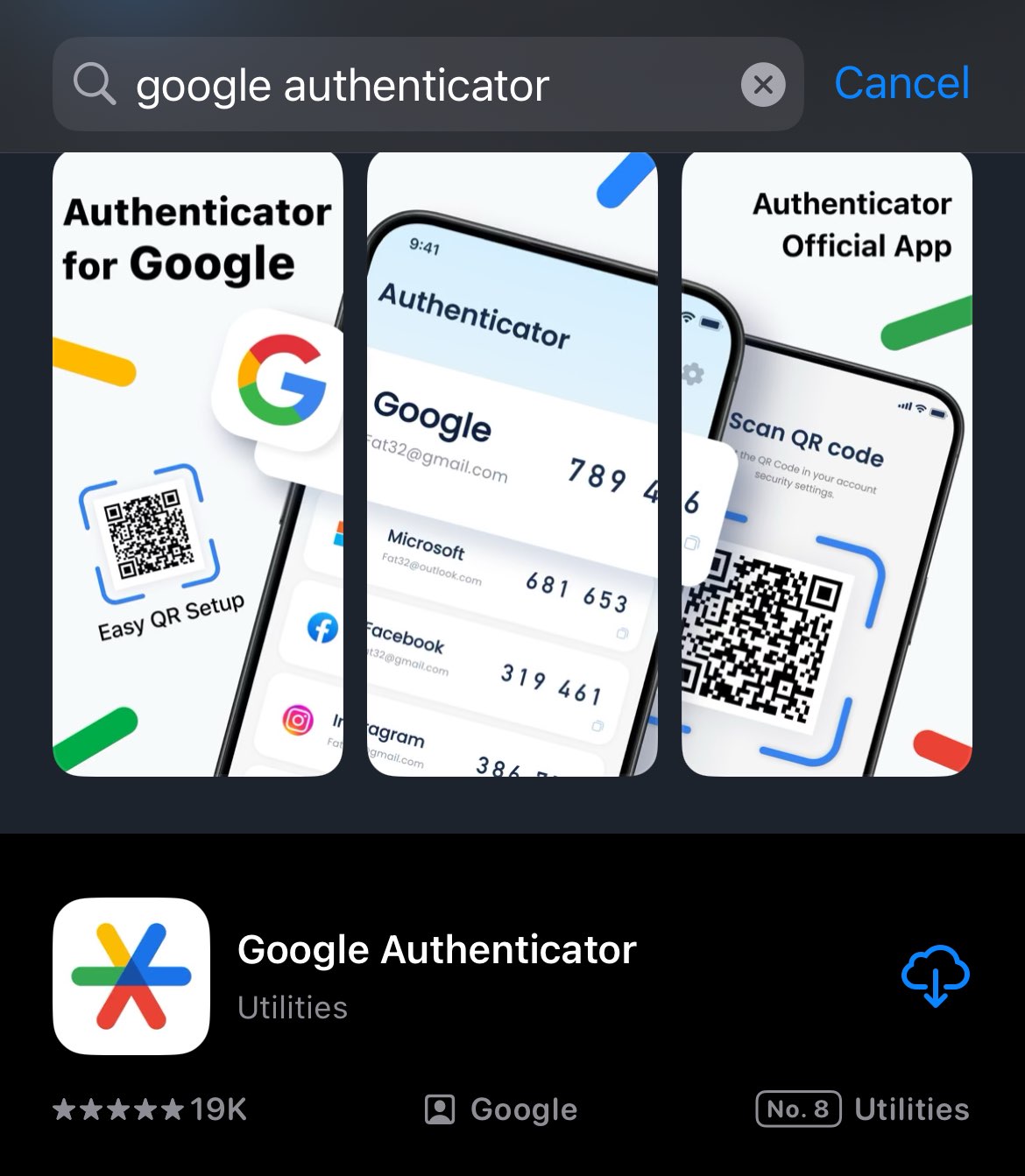
Task: Tap the Facebook icon in second screenshot
Action: tap(322, 628)
